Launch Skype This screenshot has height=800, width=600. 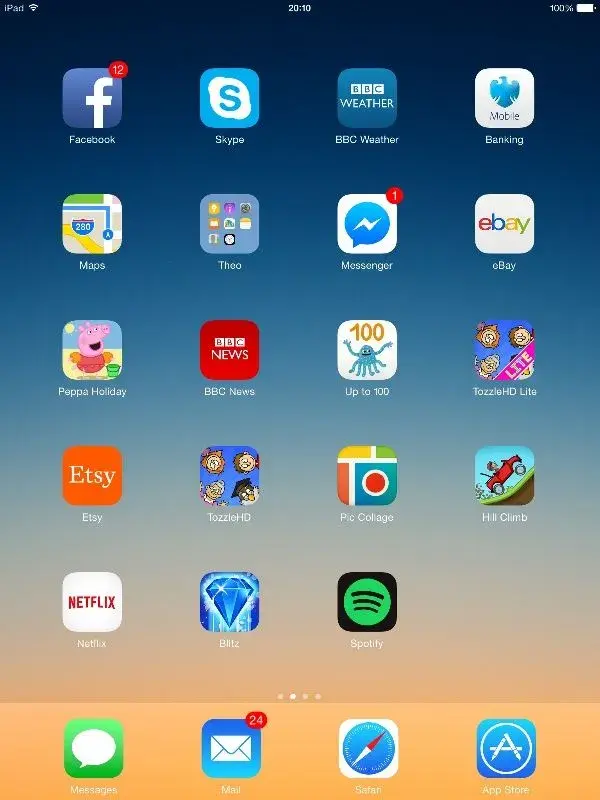click(x=229, y=98)
